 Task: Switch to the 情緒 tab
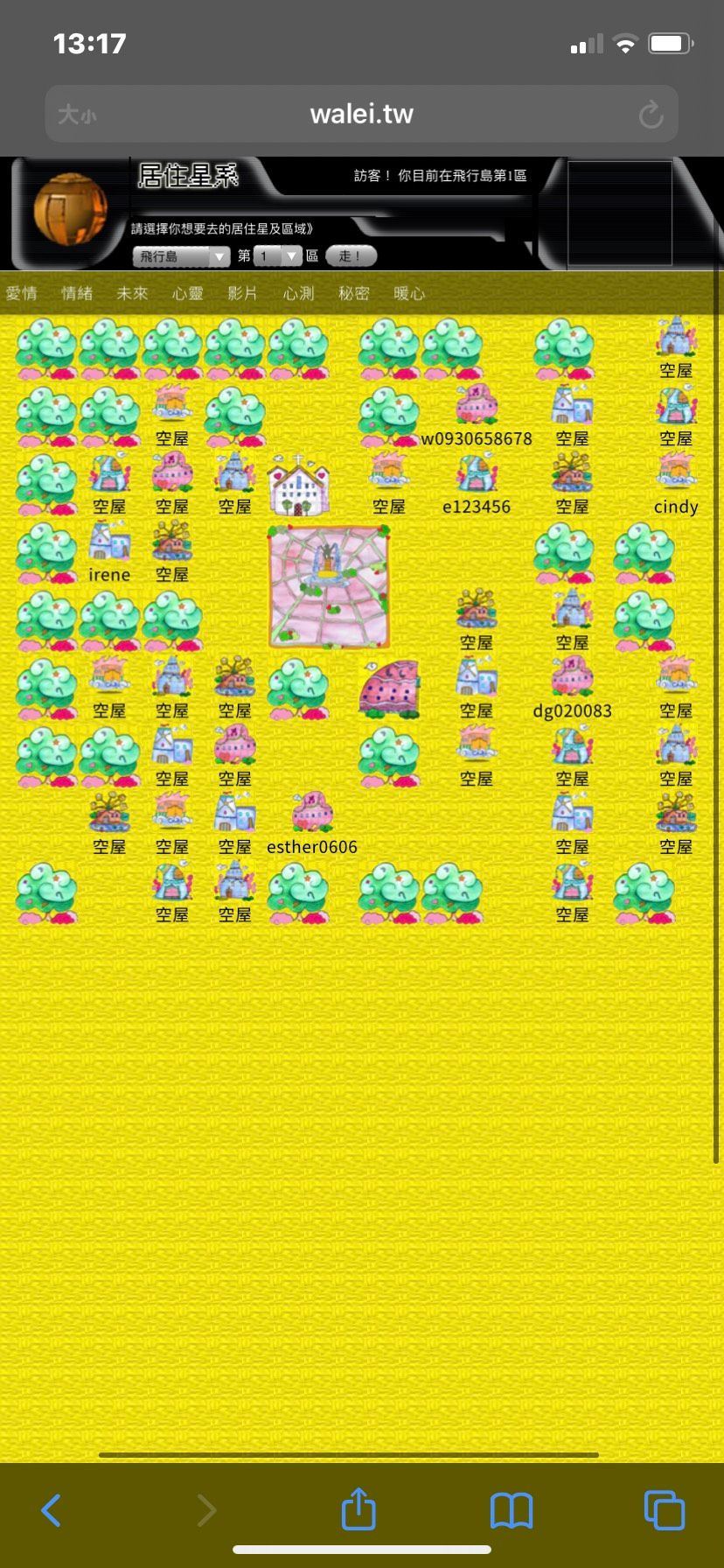tap(77, 293)
